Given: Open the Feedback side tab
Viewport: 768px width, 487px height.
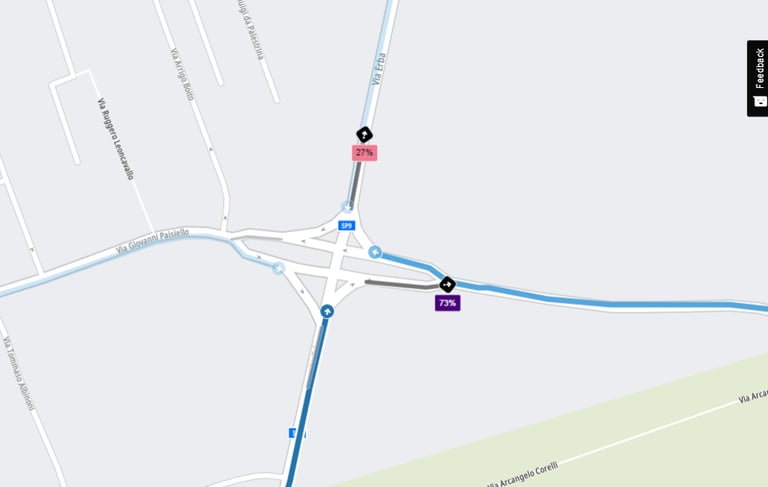Looking at the screenshot, I should coord(757,78).
